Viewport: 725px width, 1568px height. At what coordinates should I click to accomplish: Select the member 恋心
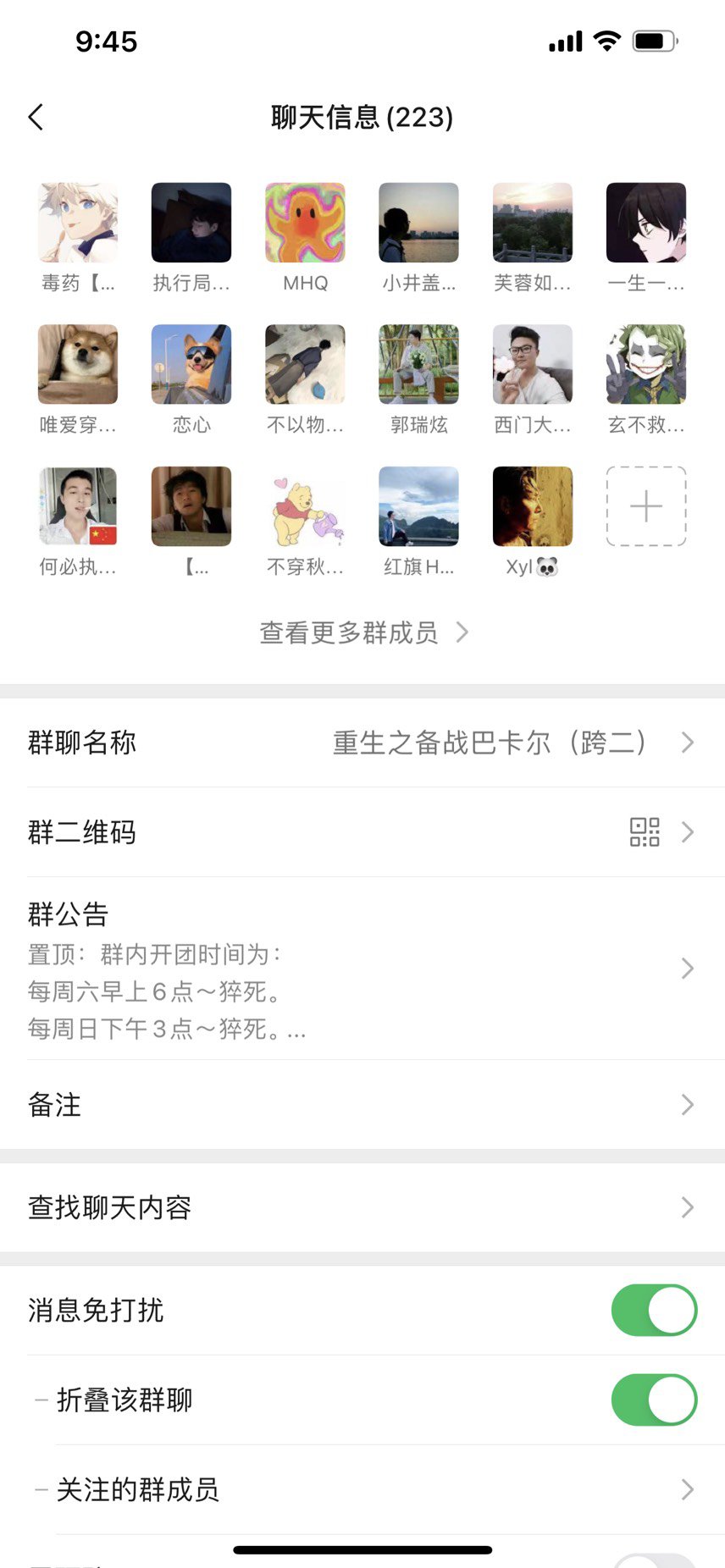(191, 365)
